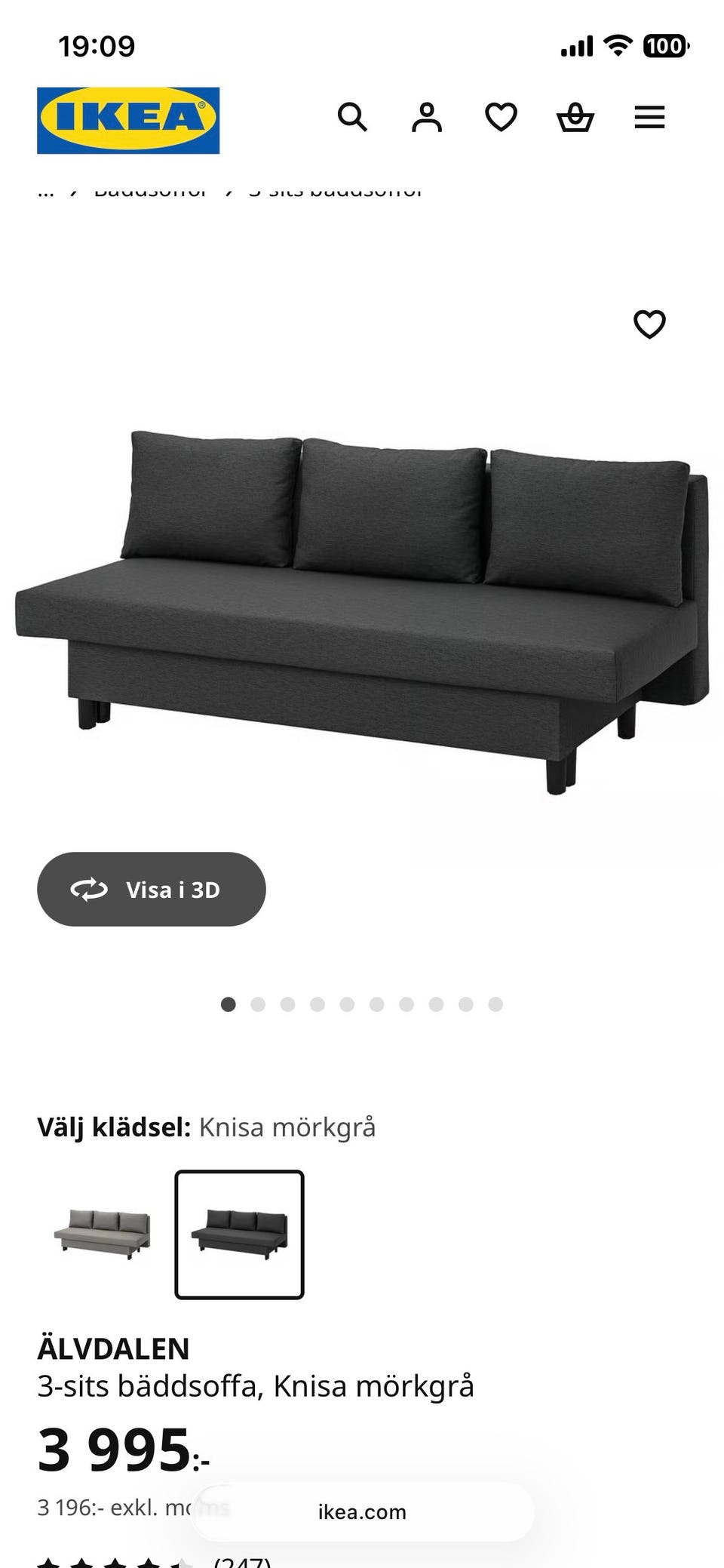Screen dimensions: 724x1568
Task: Open the hamburger navigation menu
Action: (649, 117)
